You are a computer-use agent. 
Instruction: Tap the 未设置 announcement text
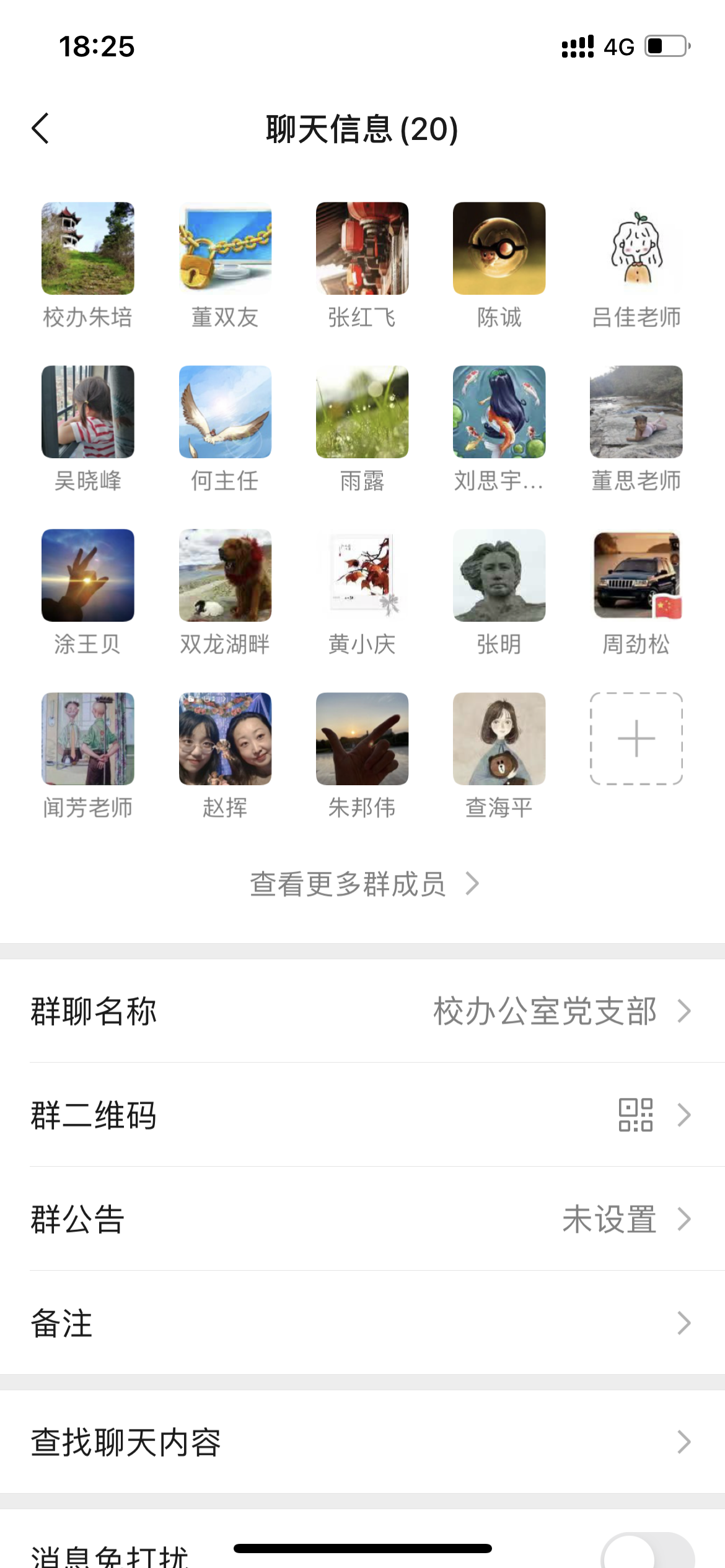pos(610,1219)
